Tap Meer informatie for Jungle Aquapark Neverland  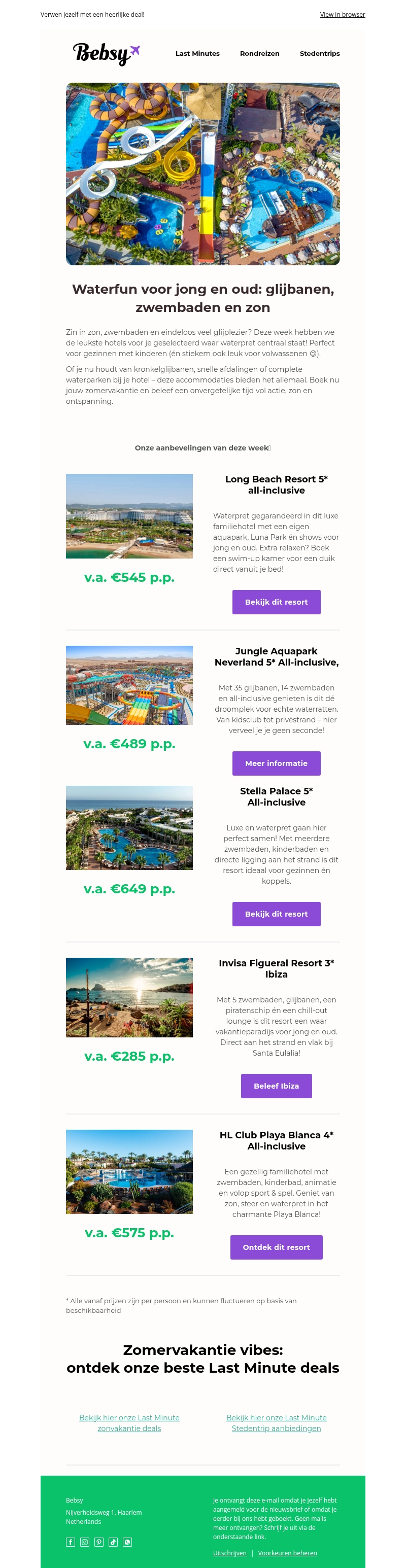pos(277,763)
